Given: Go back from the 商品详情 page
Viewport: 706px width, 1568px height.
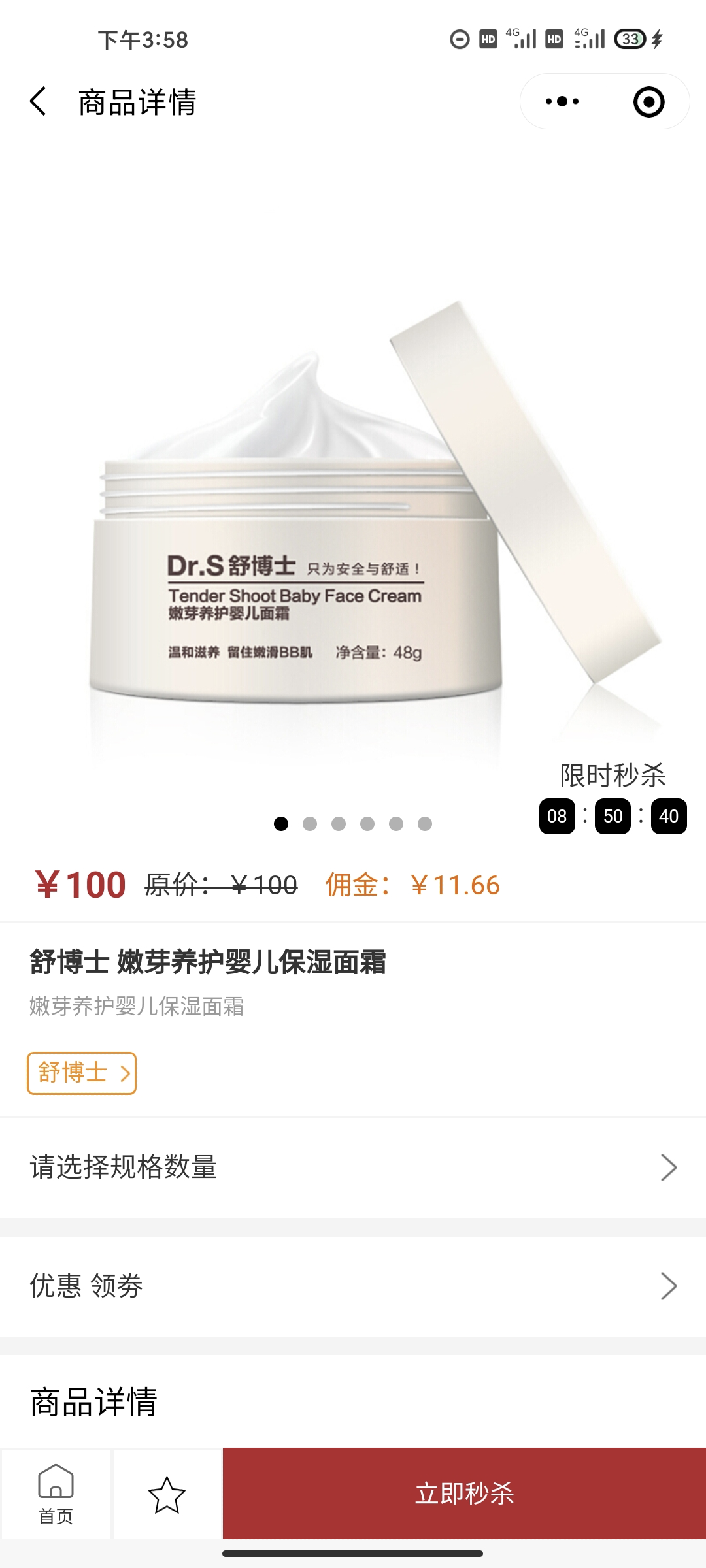Looking at the screenshot, I should (39, 102).
